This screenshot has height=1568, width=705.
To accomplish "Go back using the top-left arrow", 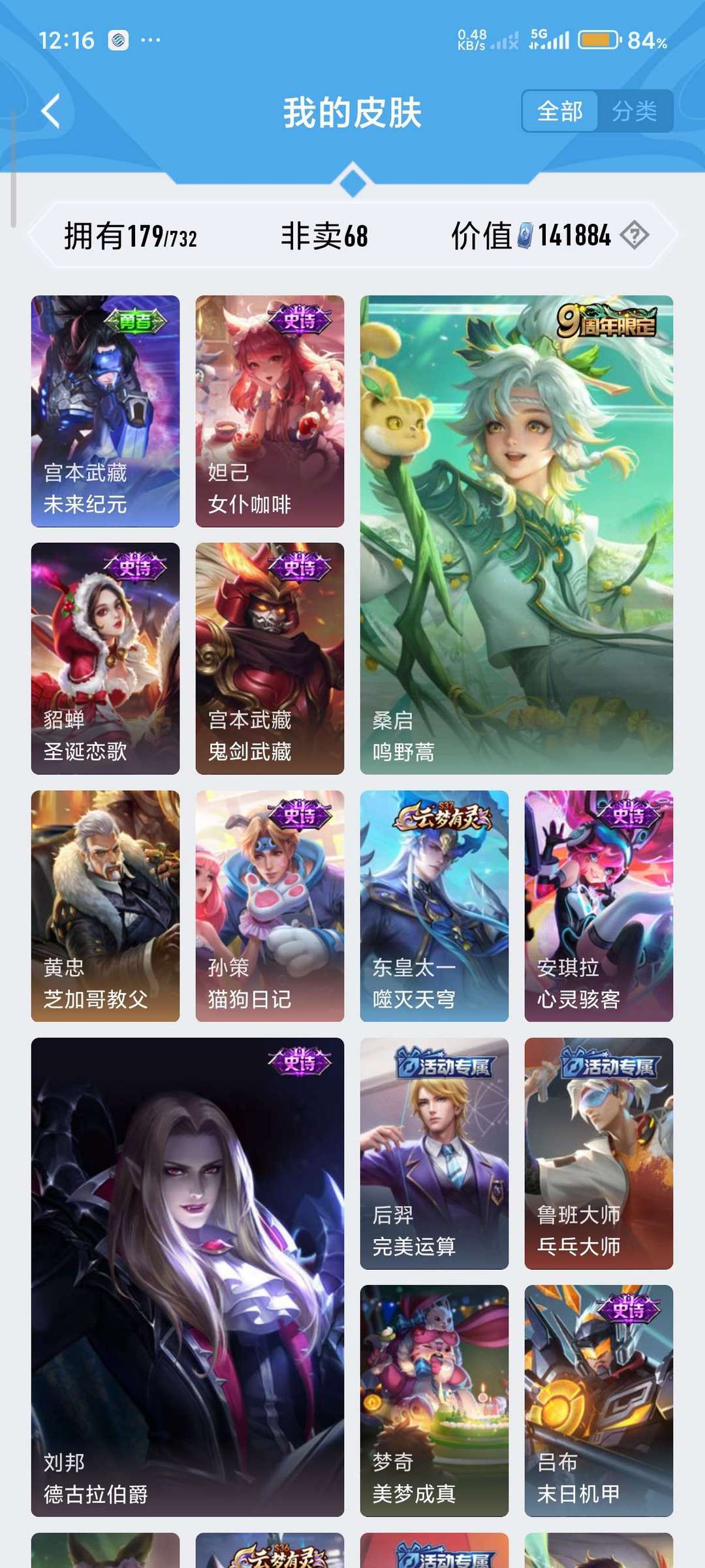I will click(51, 111).
